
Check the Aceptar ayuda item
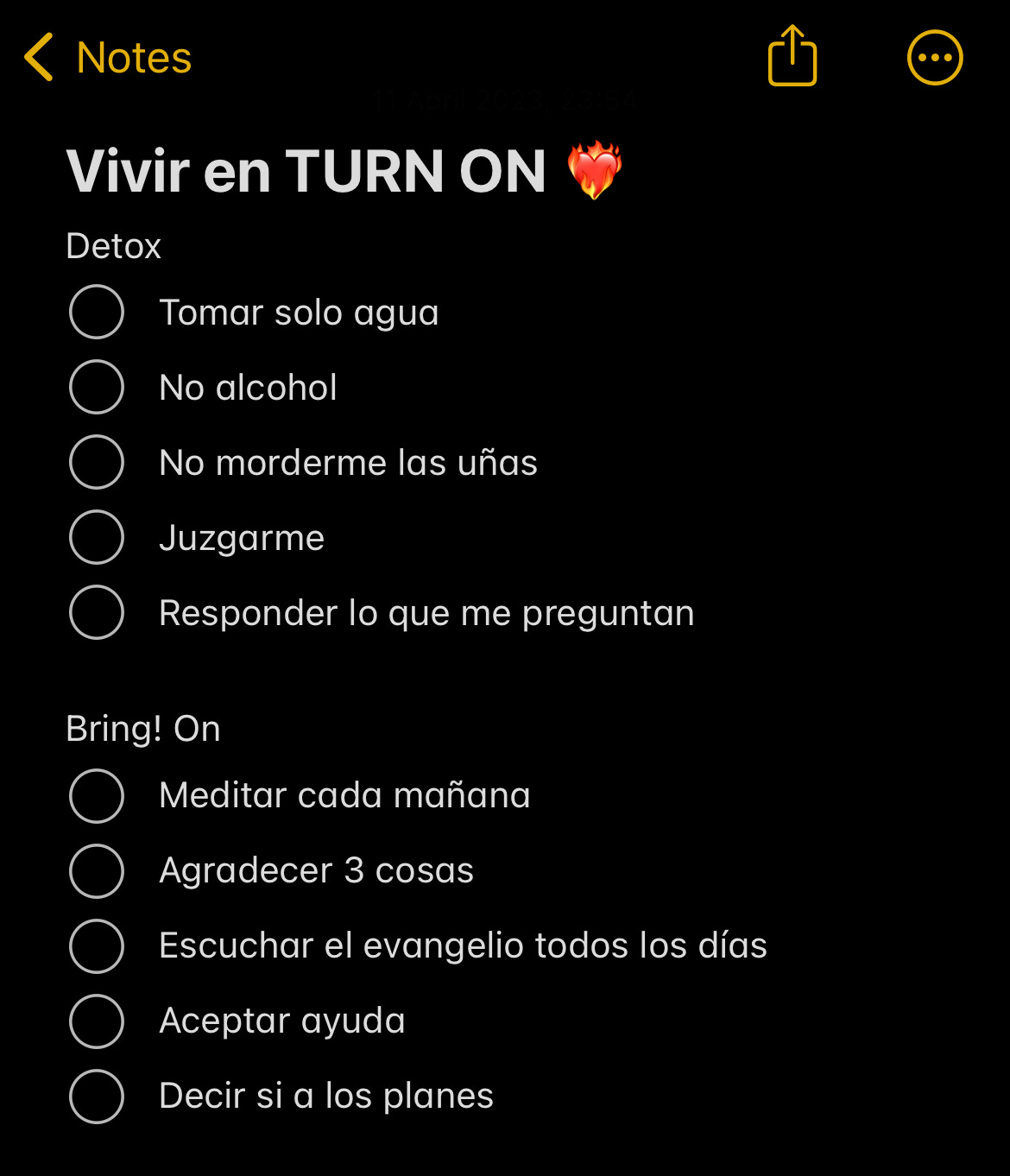[x=97, y=1021]
